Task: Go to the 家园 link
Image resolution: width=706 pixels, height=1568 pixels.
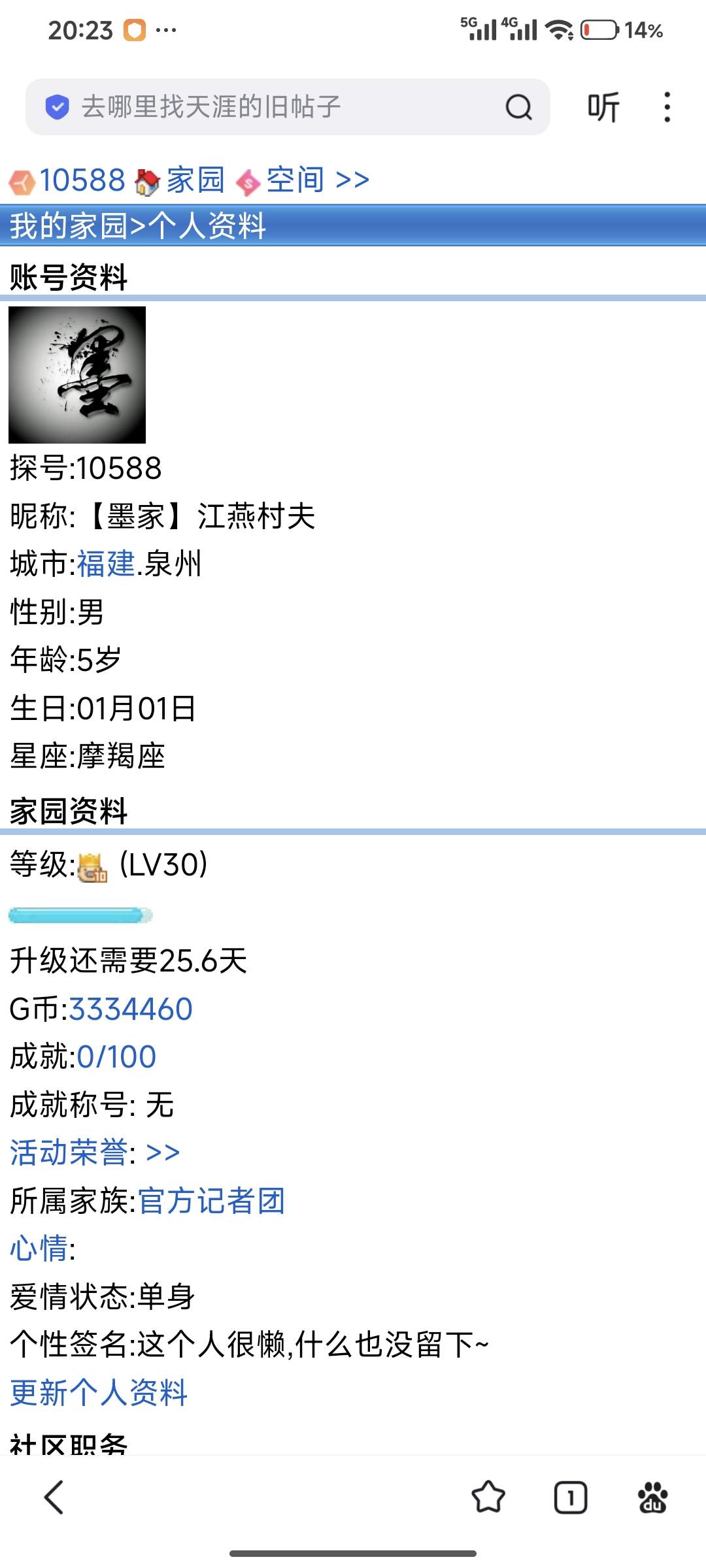Action: pyautogui.click(x=195, y=180)
